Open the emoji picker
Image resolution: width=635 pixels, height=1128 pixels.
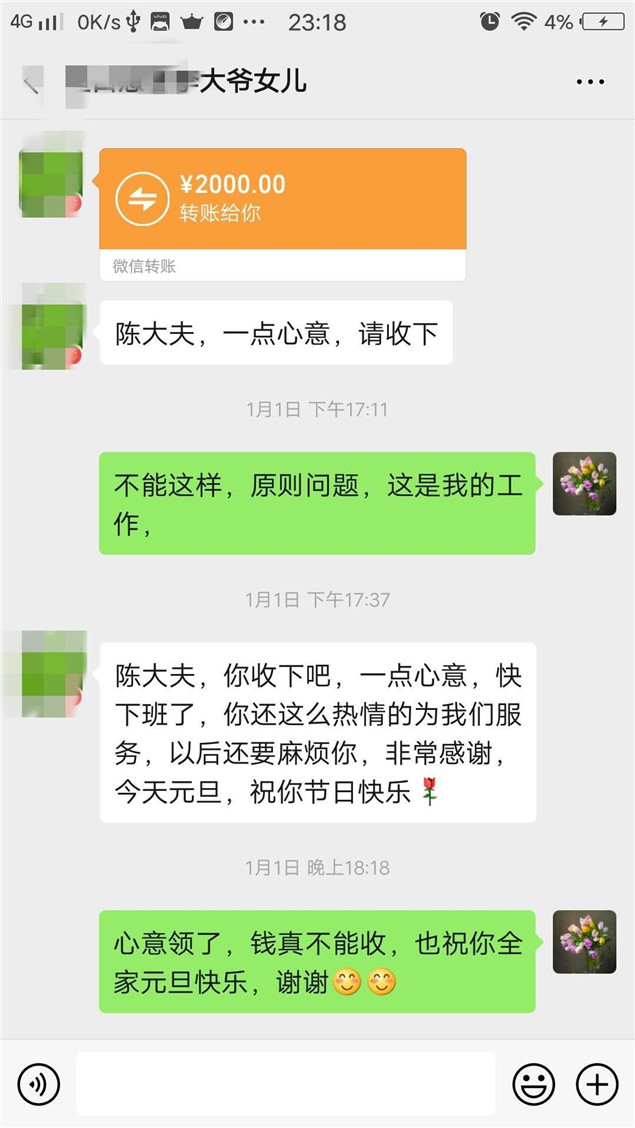click(534, 1084)
